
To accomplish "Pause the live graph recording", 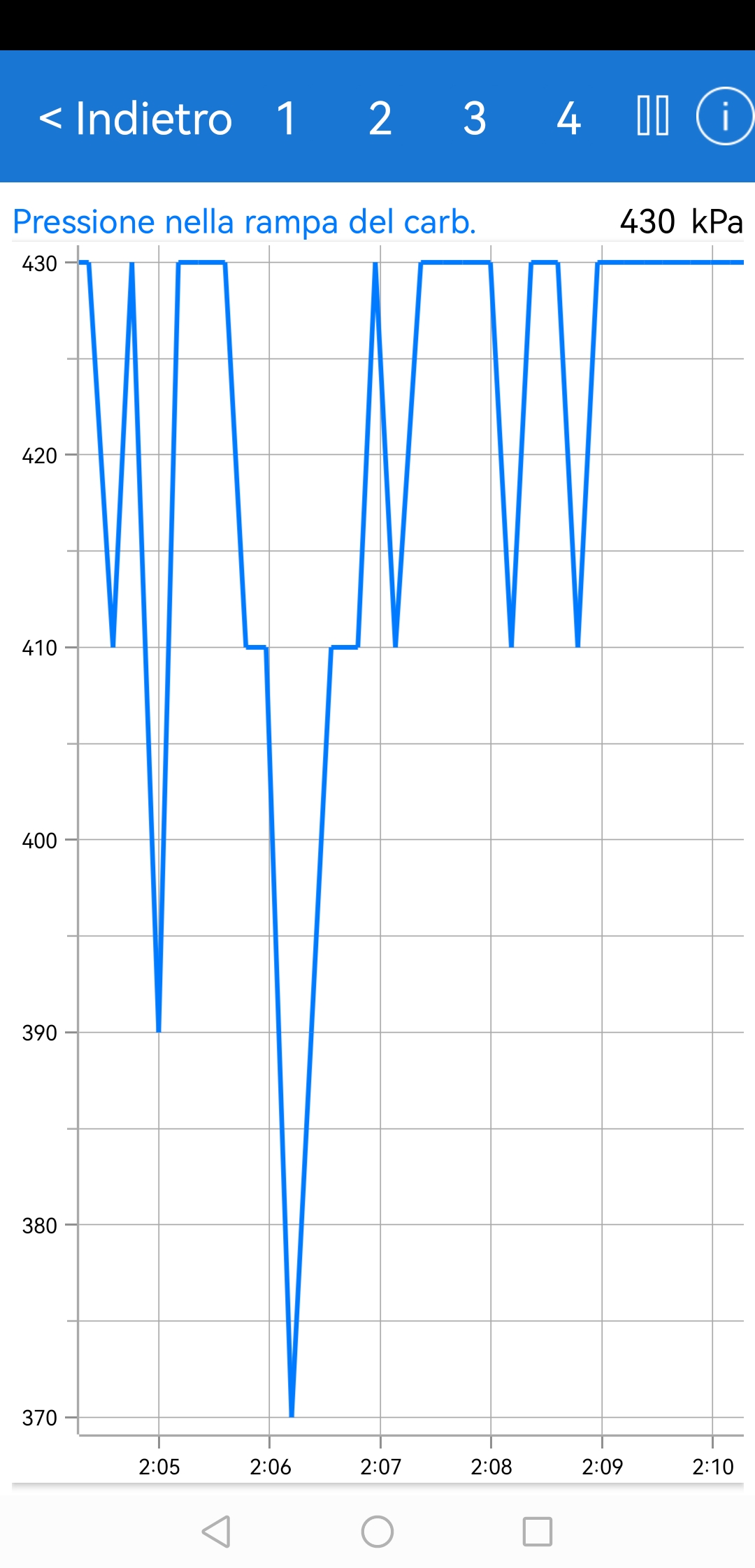I will tap(653, 116).
